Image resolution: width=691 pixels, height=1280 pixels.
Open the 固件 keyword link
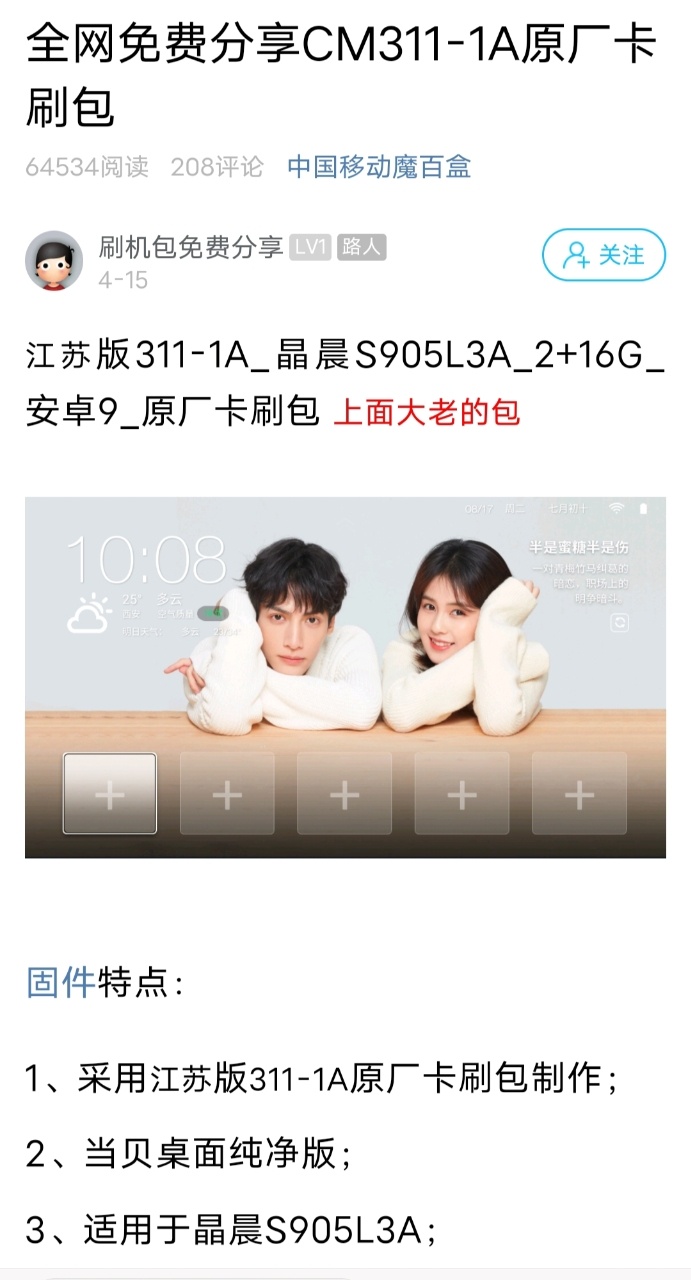pos(60,983)
